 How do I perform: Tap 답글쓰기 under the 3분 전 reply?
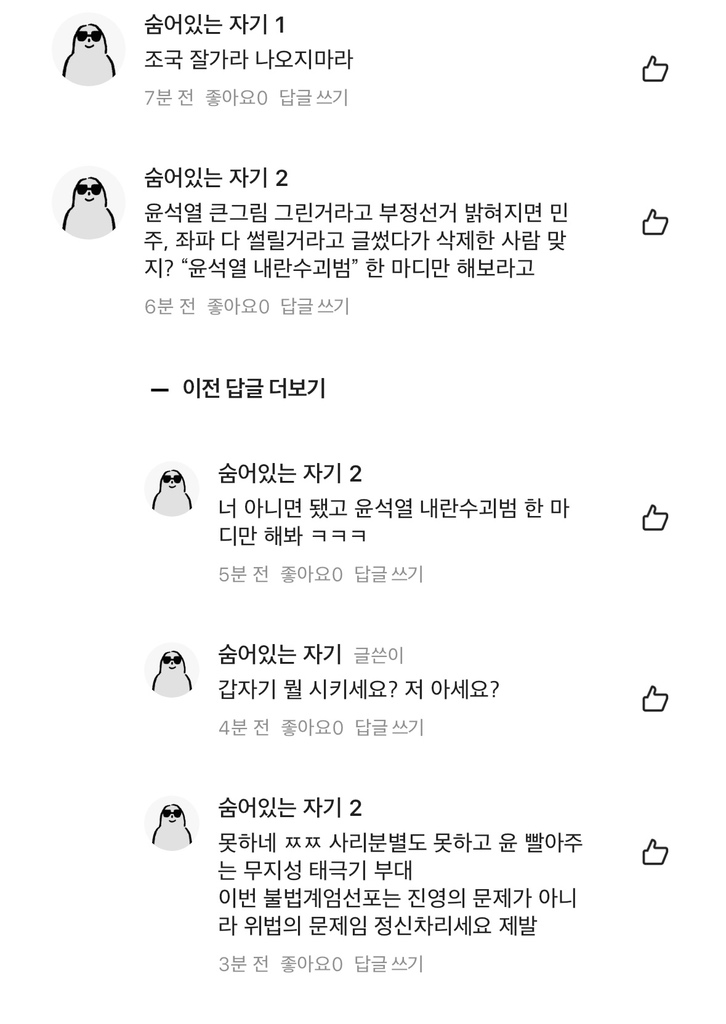389,964
